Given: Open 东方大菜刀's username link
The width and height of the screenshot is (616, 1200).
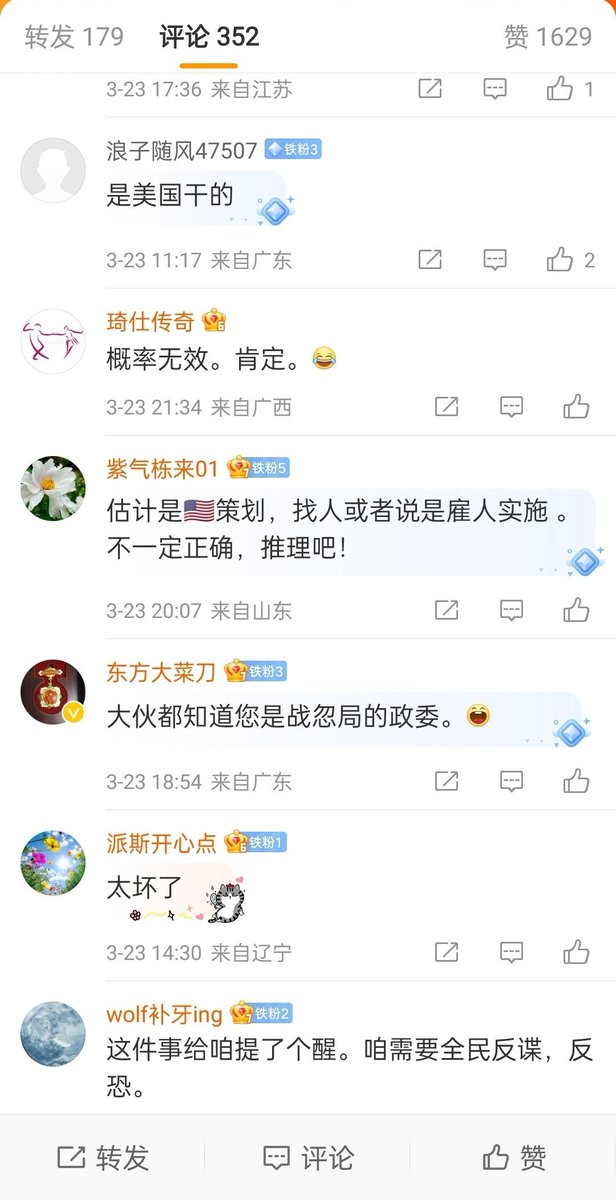Looking at the screenshot, I should [x=161, y=671].
